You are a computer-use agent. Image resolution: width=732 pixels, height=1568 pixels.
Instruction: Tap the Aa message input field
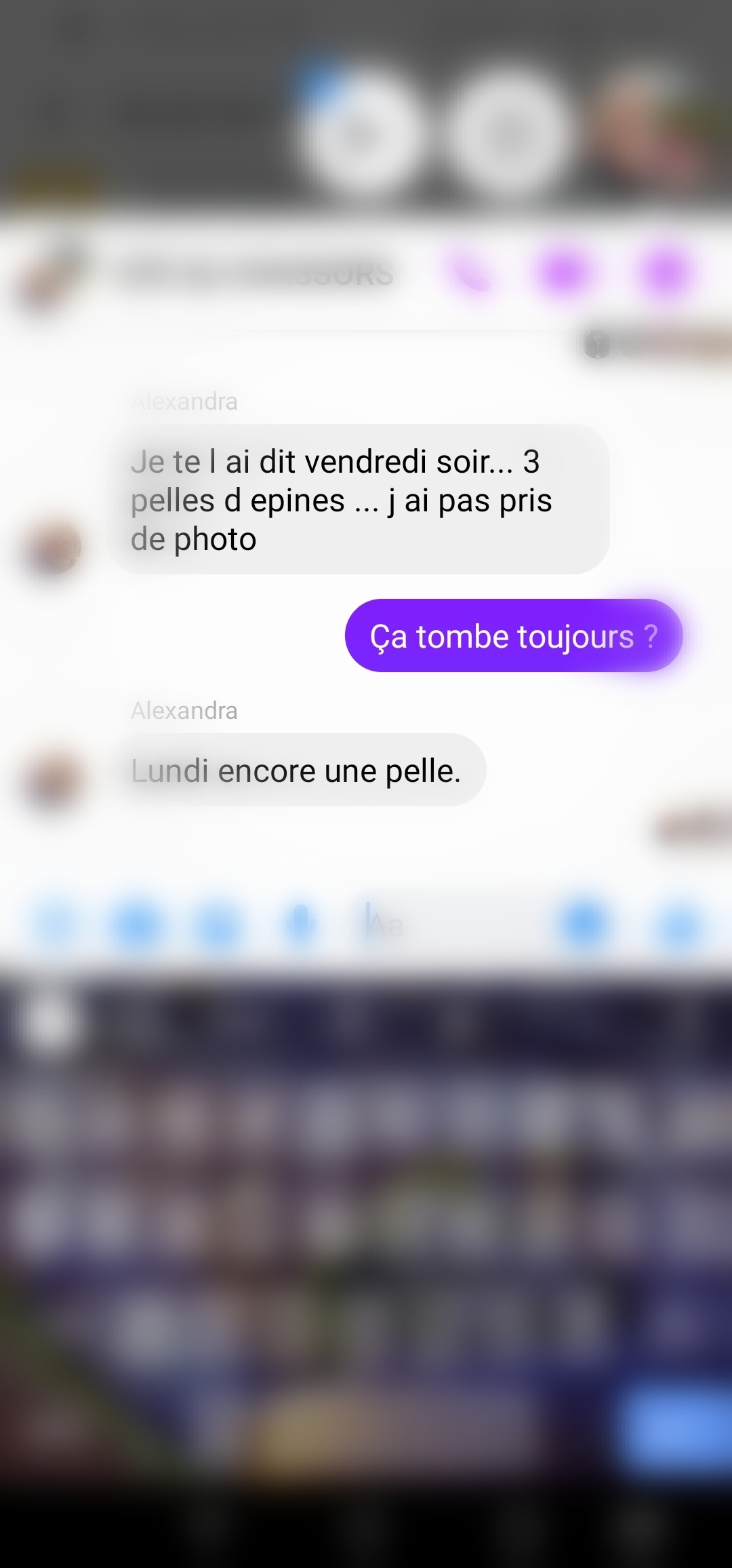pos(447,924)
